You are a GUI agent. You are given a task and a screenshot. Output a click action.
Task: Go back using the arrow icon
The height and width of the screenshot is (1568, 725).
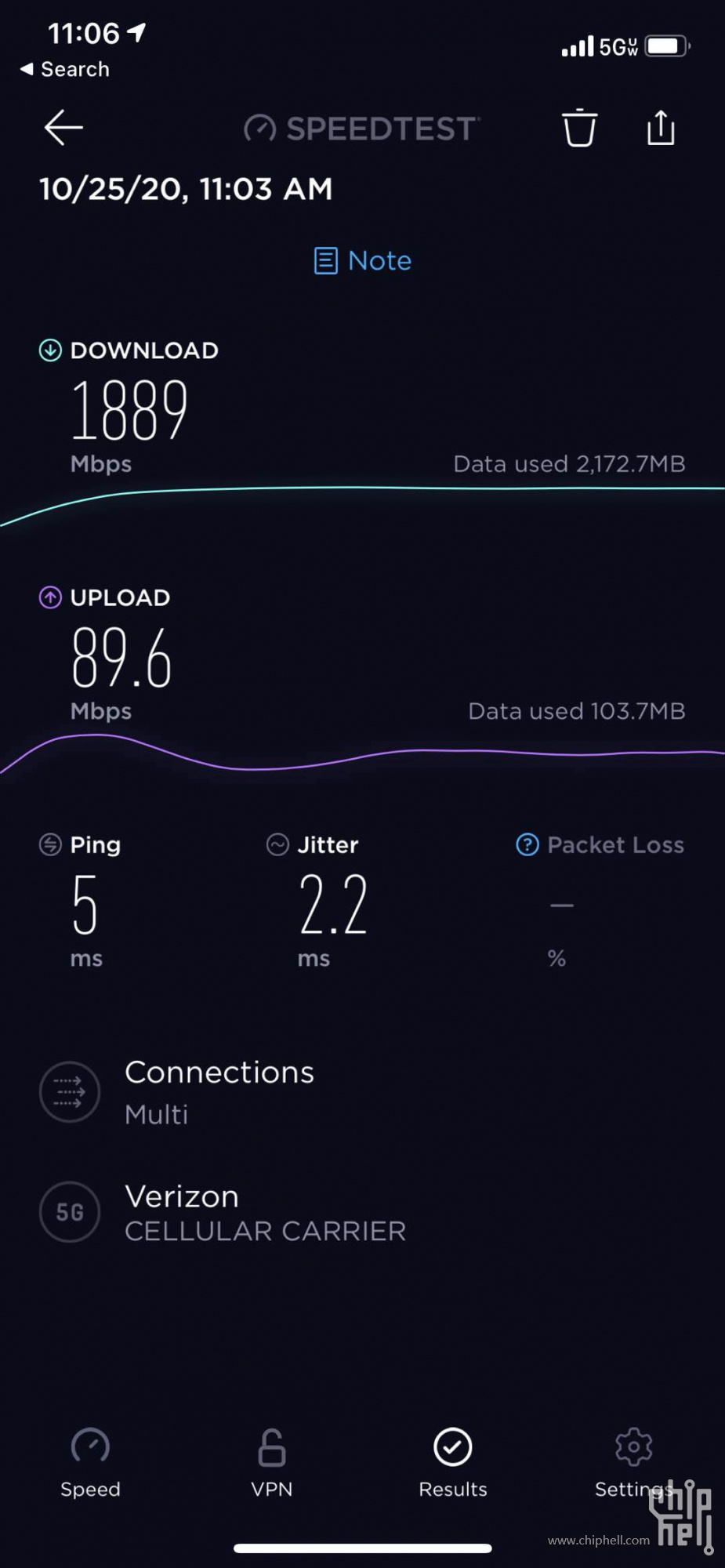[63, 128]
